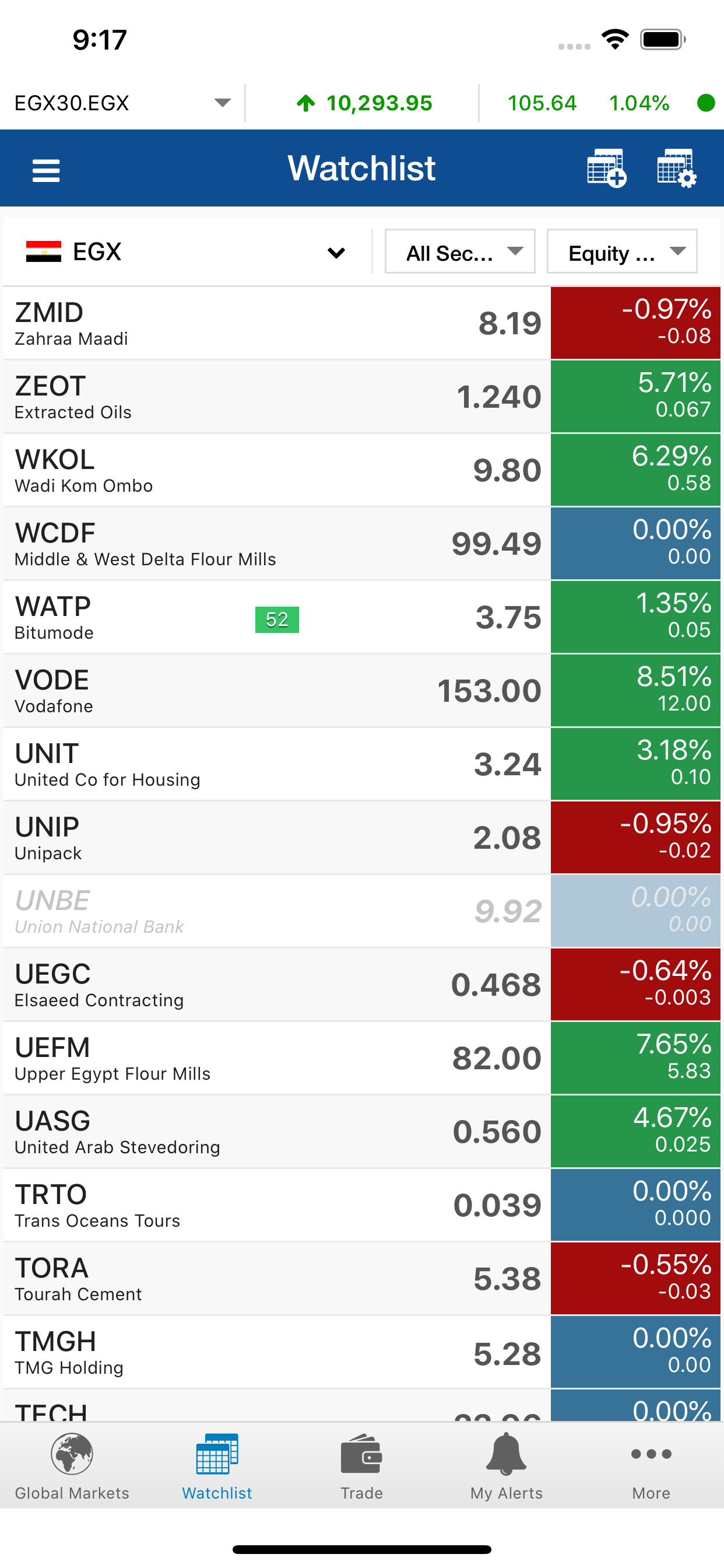Open the hamburger menu
Screen dimensions: 724x1568
(x=46, y=170)
